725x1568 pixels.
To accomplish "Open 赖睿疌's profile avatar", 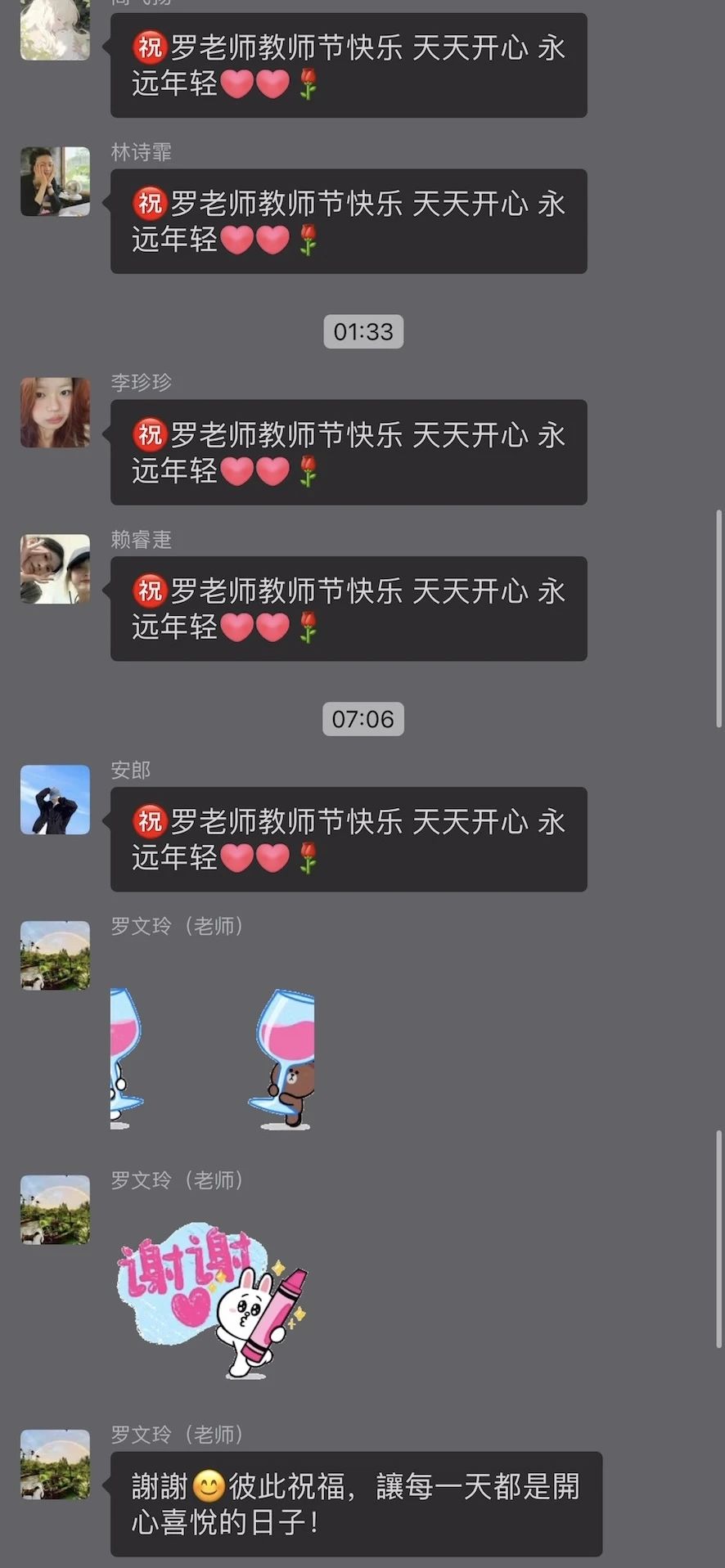I will pyautogui.click(x=55, y=569).
